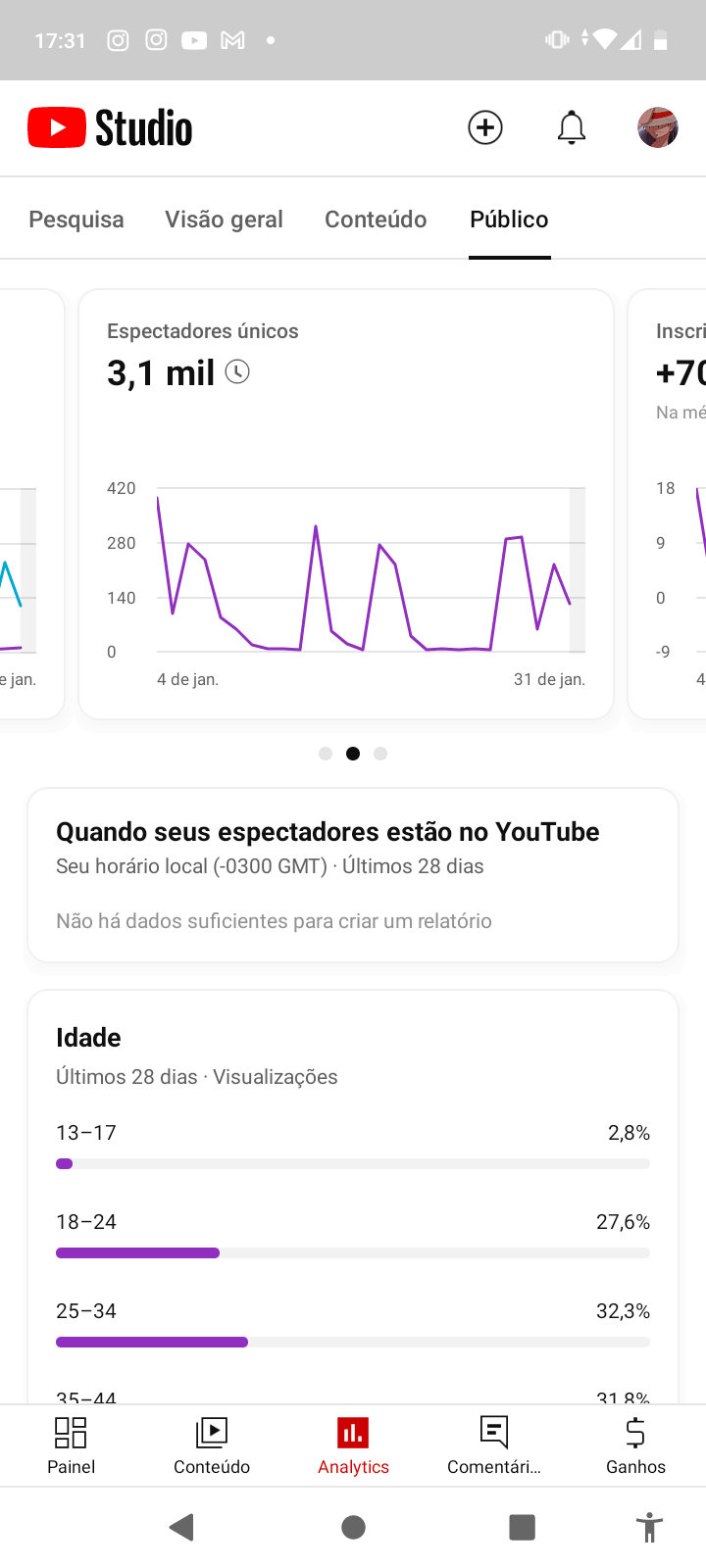Tap the system back button

coord(181,1527)
